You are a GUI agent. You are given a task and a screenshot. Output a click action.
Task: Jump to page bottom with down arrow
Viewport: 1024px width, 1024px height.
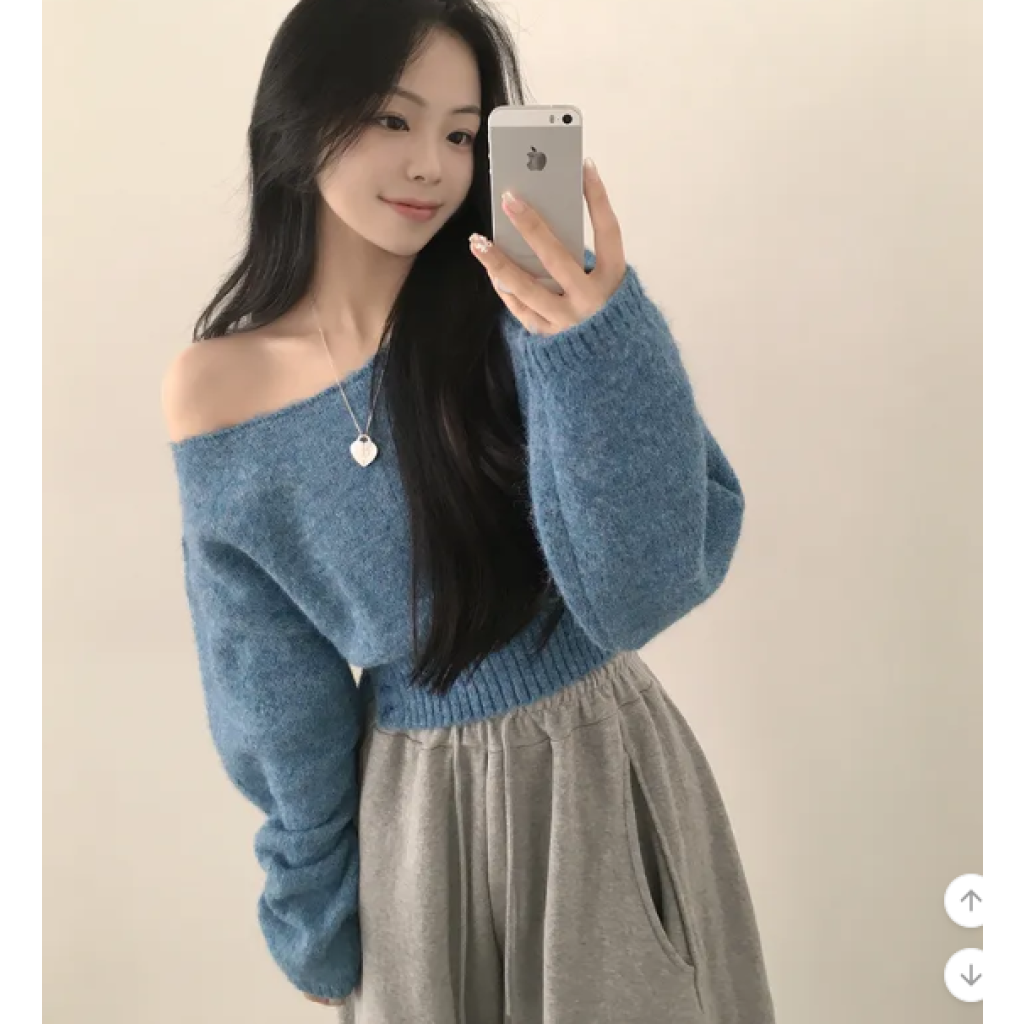click(x=969, y=975)
